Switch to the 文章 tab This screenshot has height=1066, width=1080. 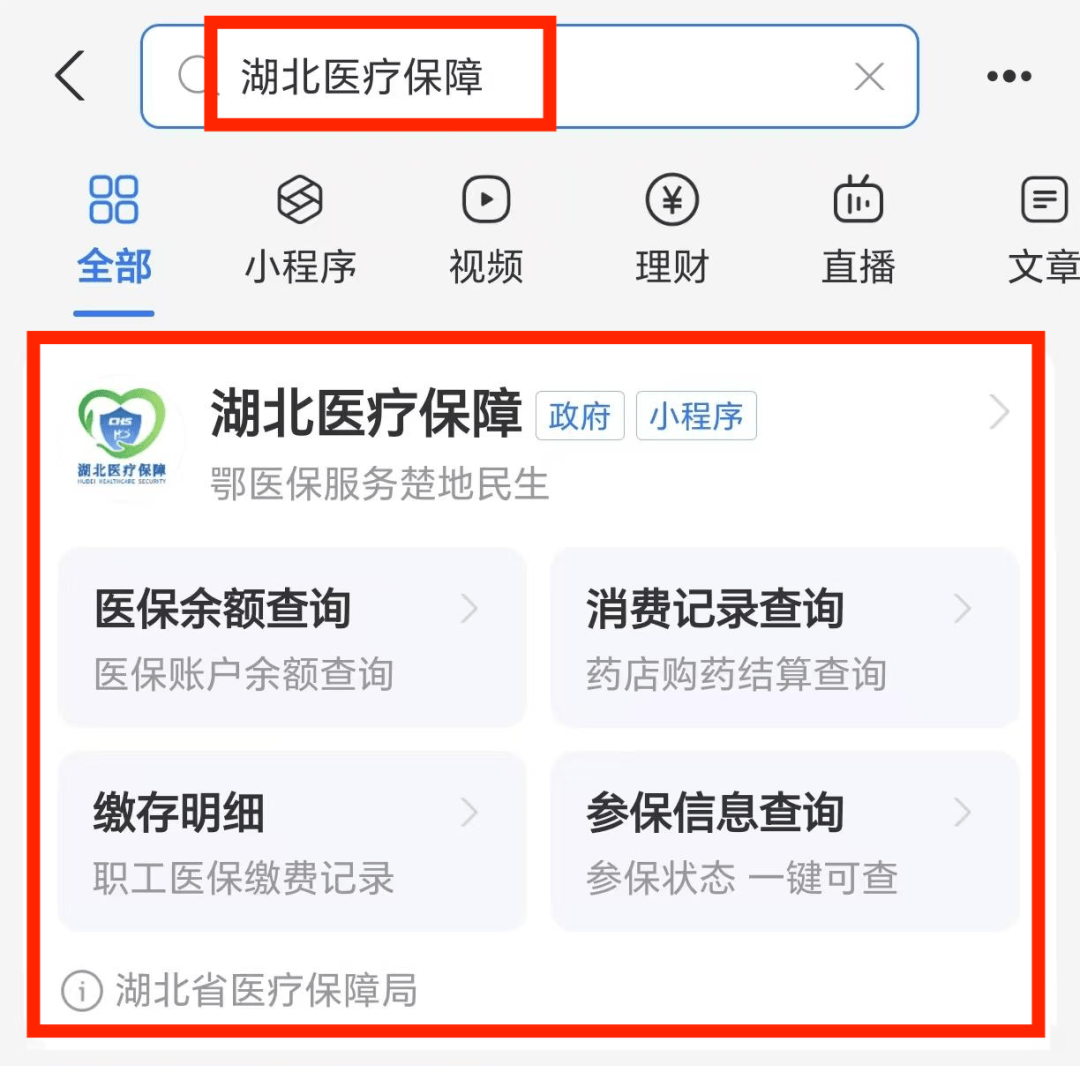[1042, 230]
